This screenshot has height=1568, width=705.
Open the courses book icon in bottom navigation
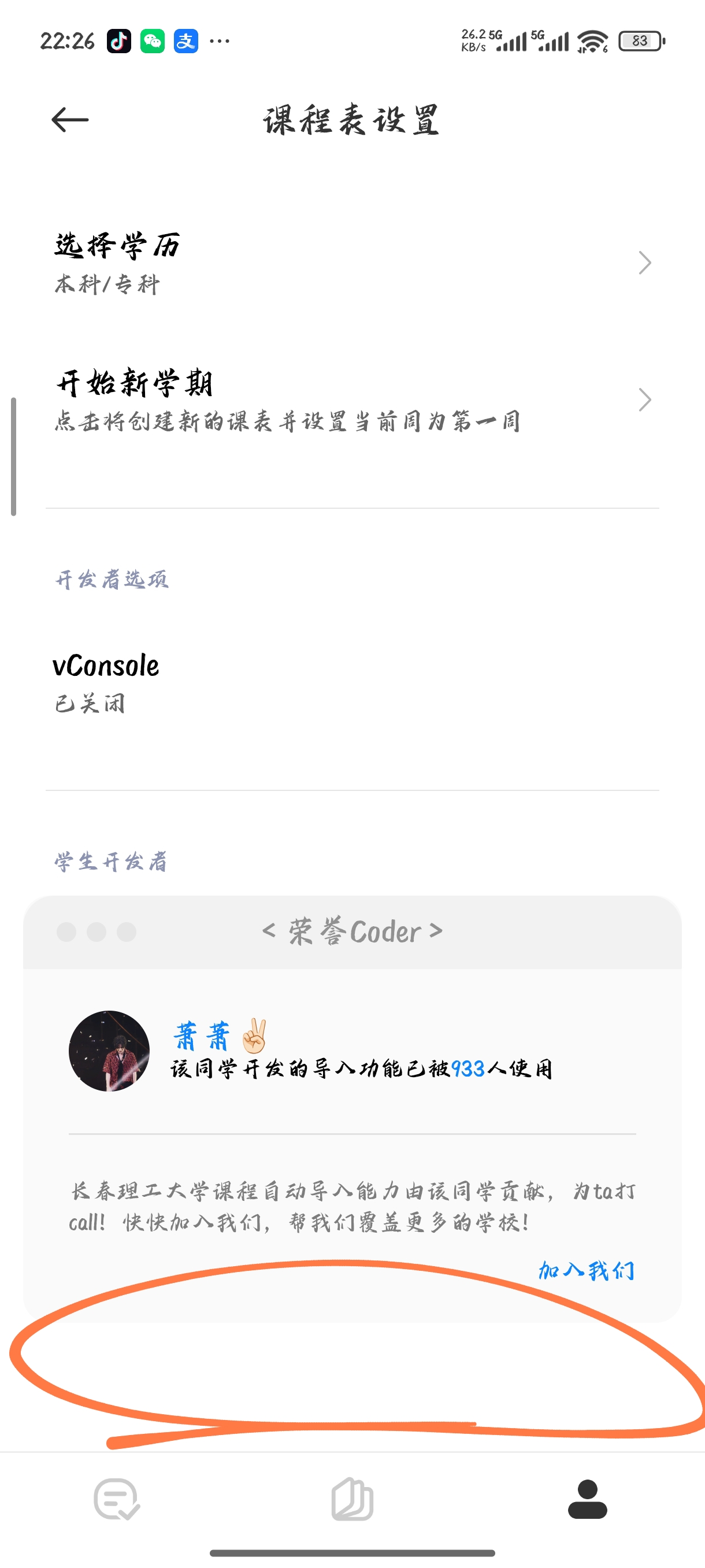tap(353, 1499)
